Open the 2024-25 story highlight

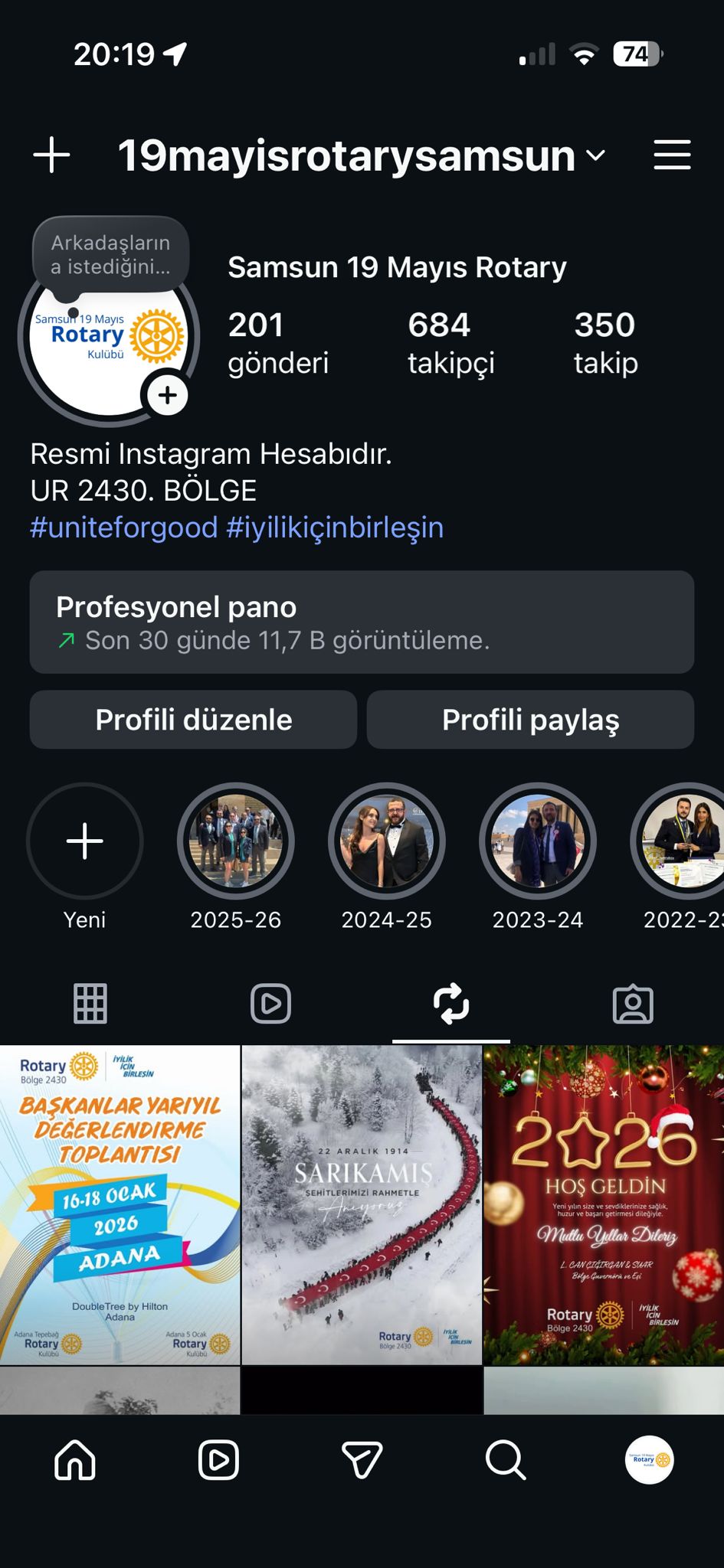[386, 841]
